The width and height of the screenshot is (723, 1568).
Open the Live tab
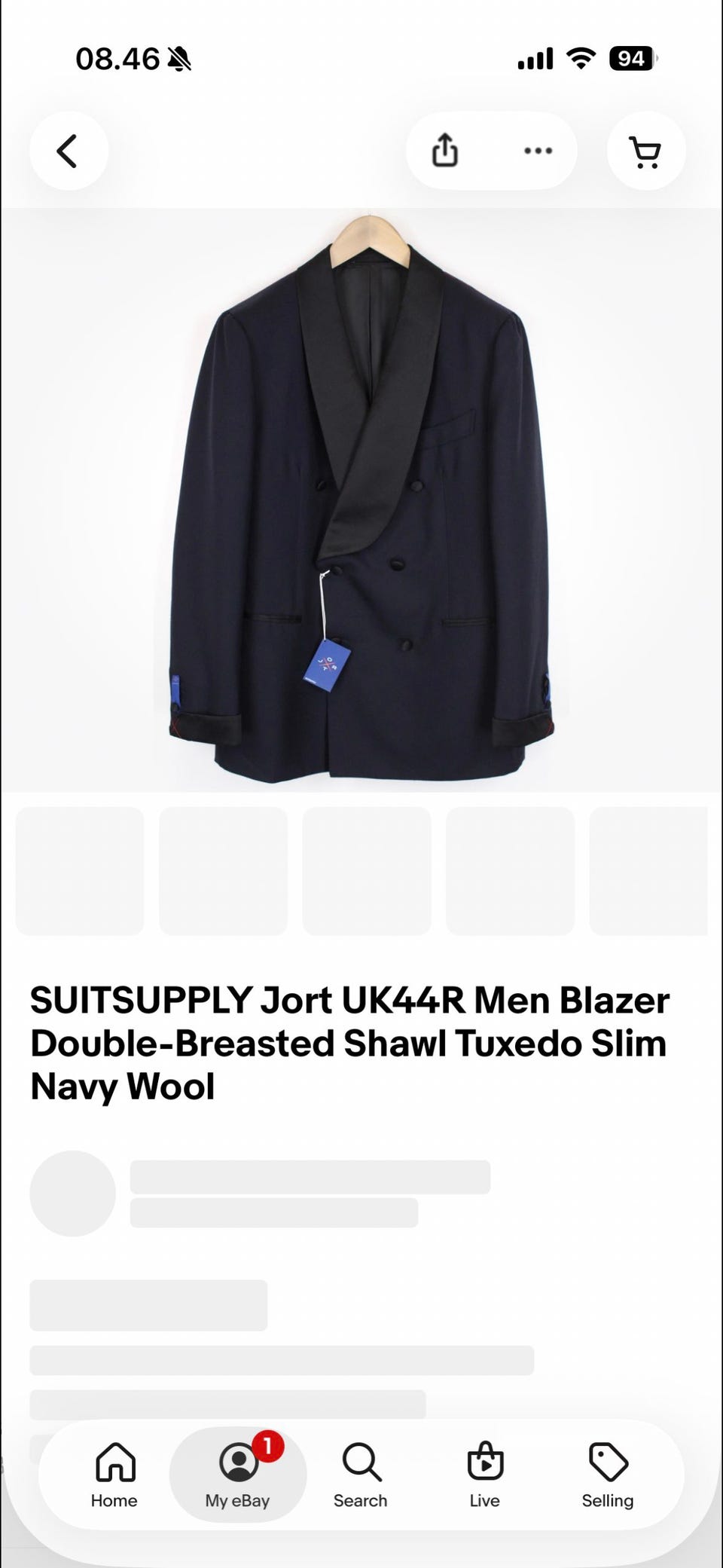(484, 1475)
